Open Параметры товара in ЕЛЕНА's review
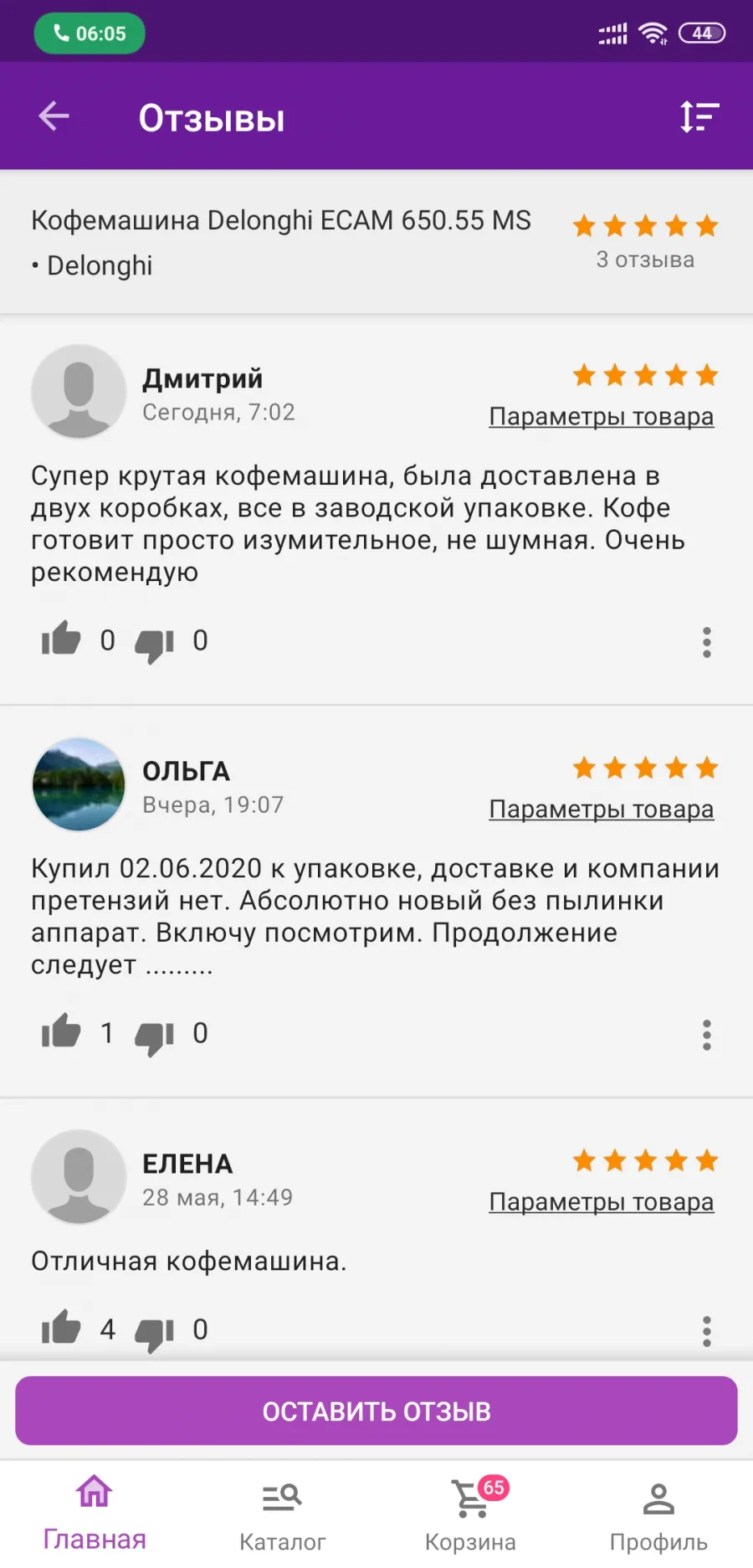 coord(601,1201)
